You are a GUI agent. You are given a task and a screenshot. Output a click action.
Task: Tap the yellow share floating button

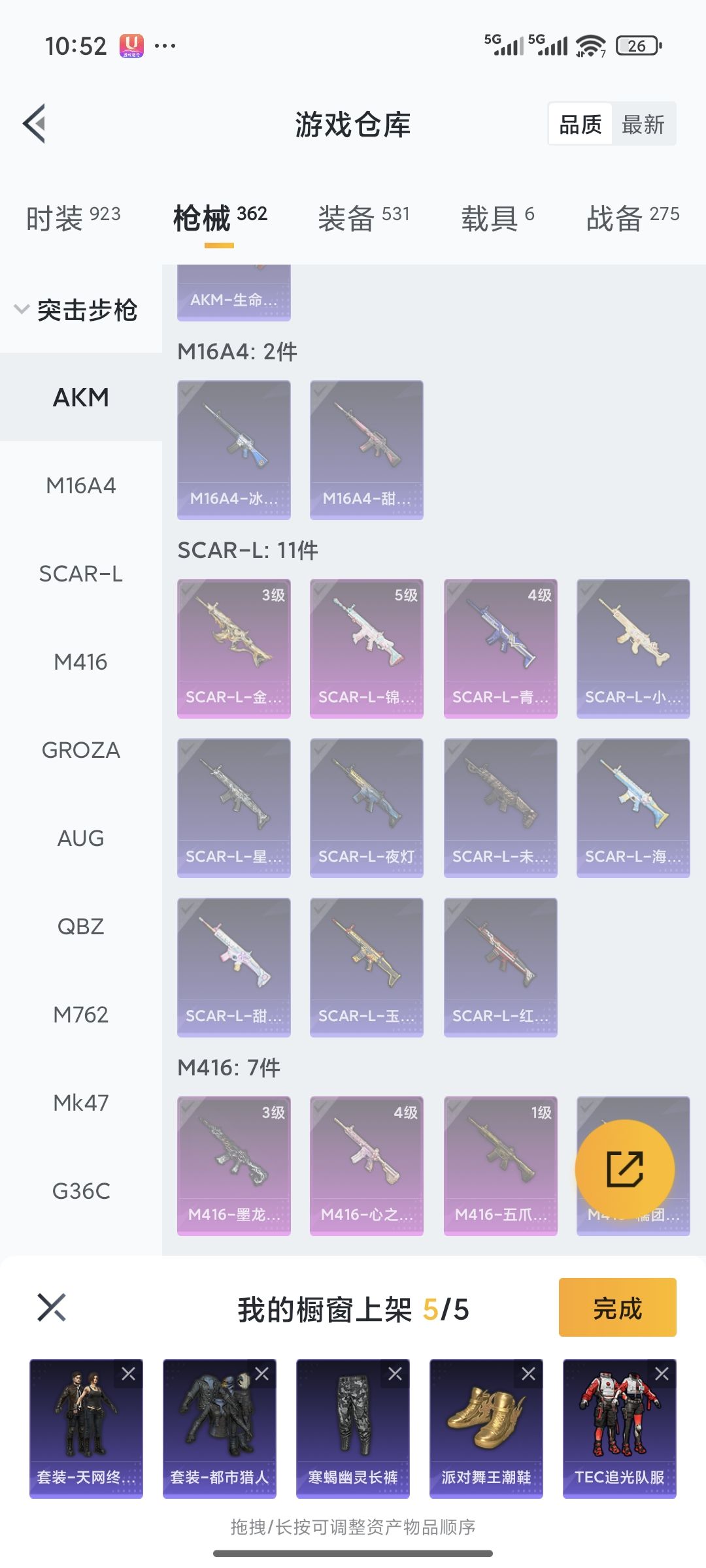click(x=625, y=1169)
